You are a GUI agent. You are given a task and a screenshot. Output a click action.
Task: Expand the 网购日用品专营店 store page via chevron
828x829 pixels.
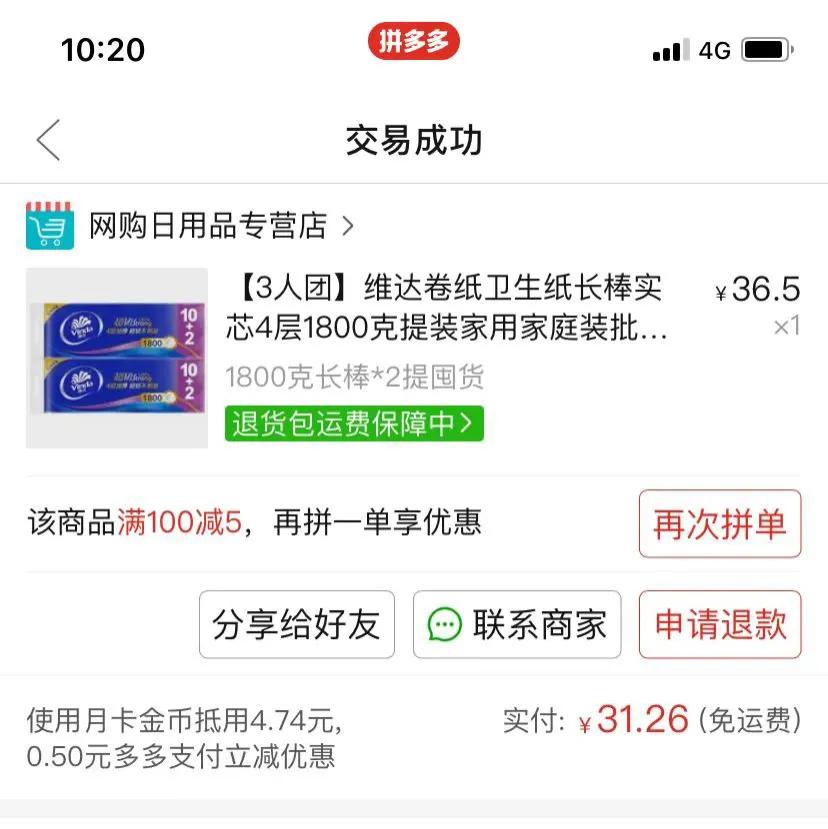coord(346,226)
